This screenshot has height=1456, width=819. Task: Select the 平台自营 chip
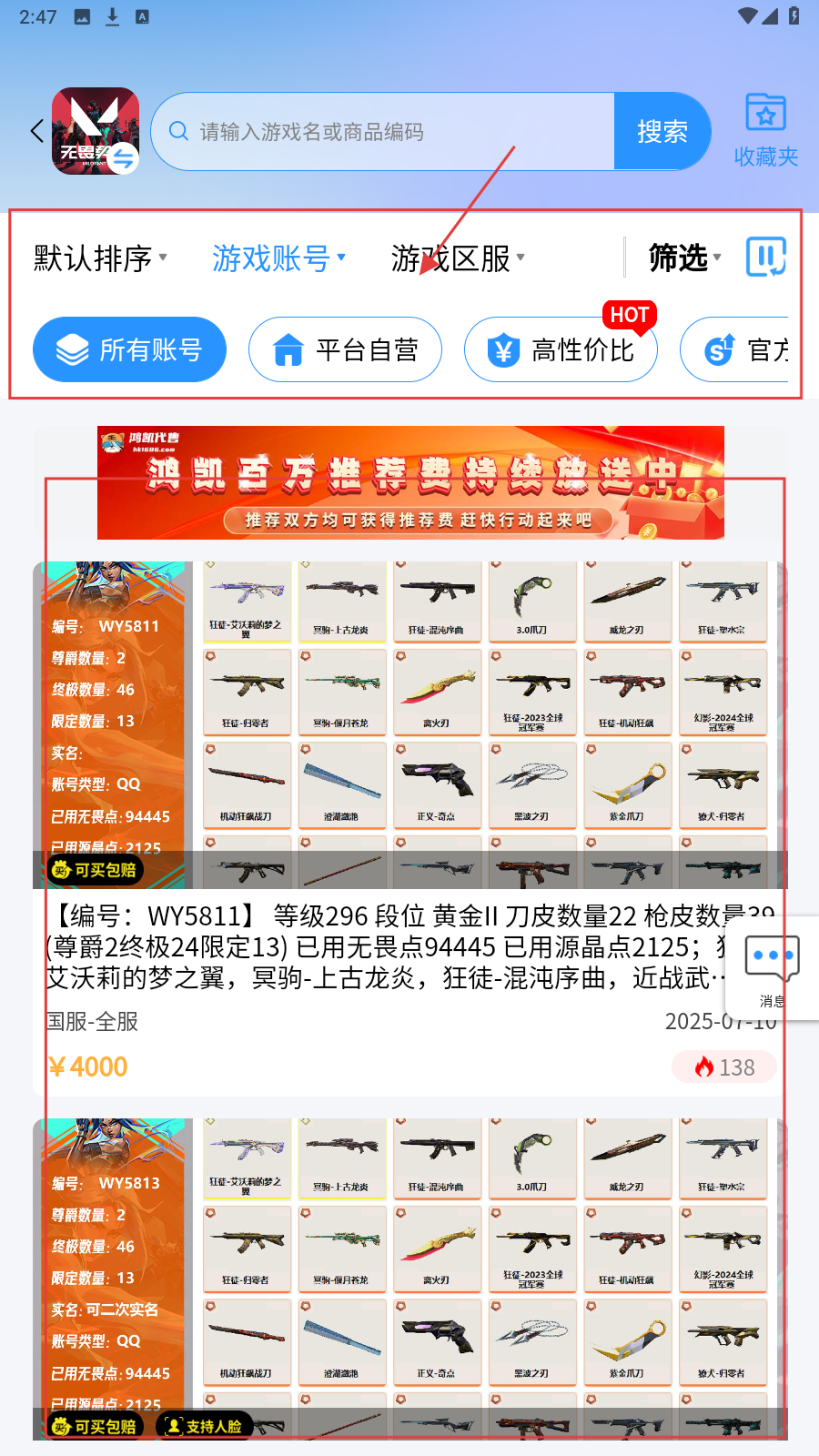tap(345, 349)
